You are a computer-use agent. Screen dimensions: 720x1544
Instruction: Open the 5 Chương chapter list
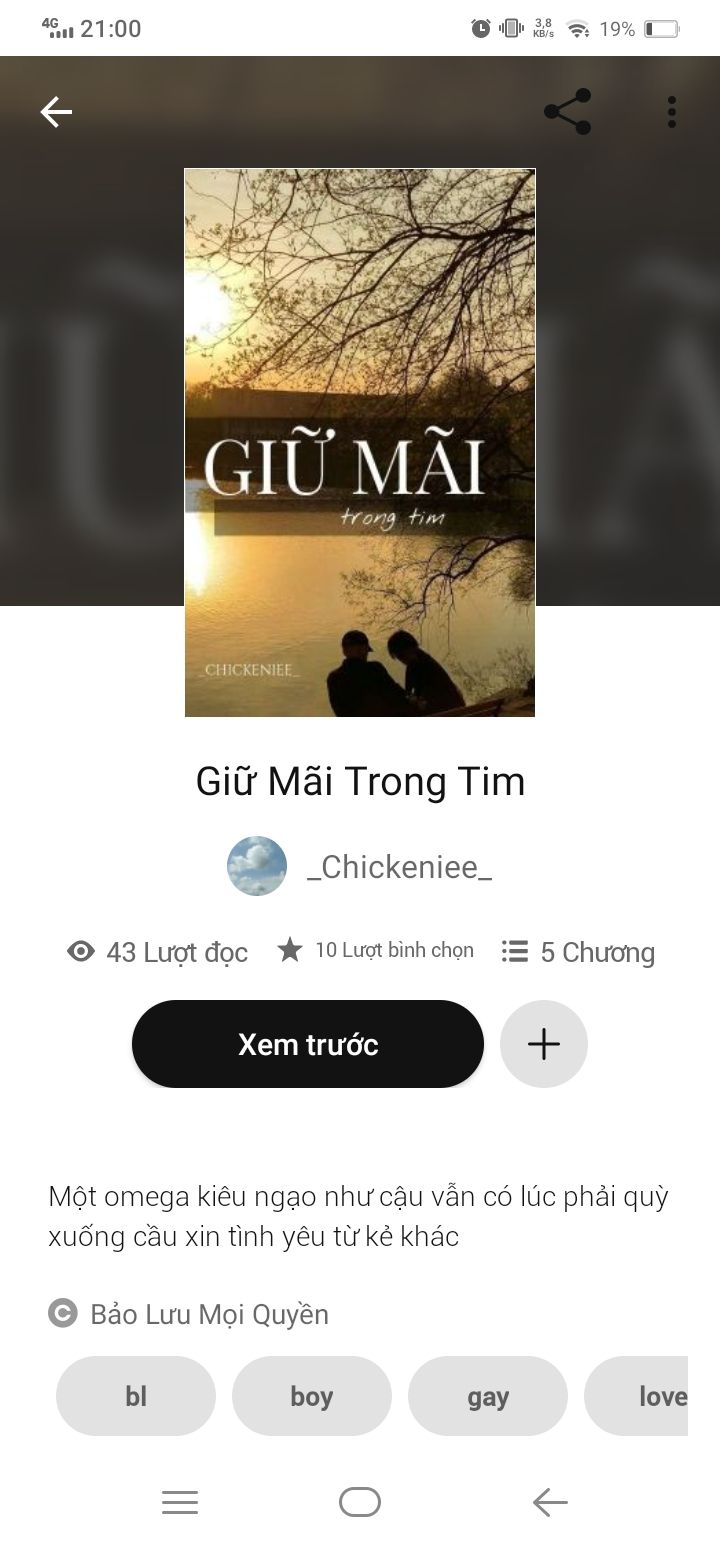coord(578,952)
